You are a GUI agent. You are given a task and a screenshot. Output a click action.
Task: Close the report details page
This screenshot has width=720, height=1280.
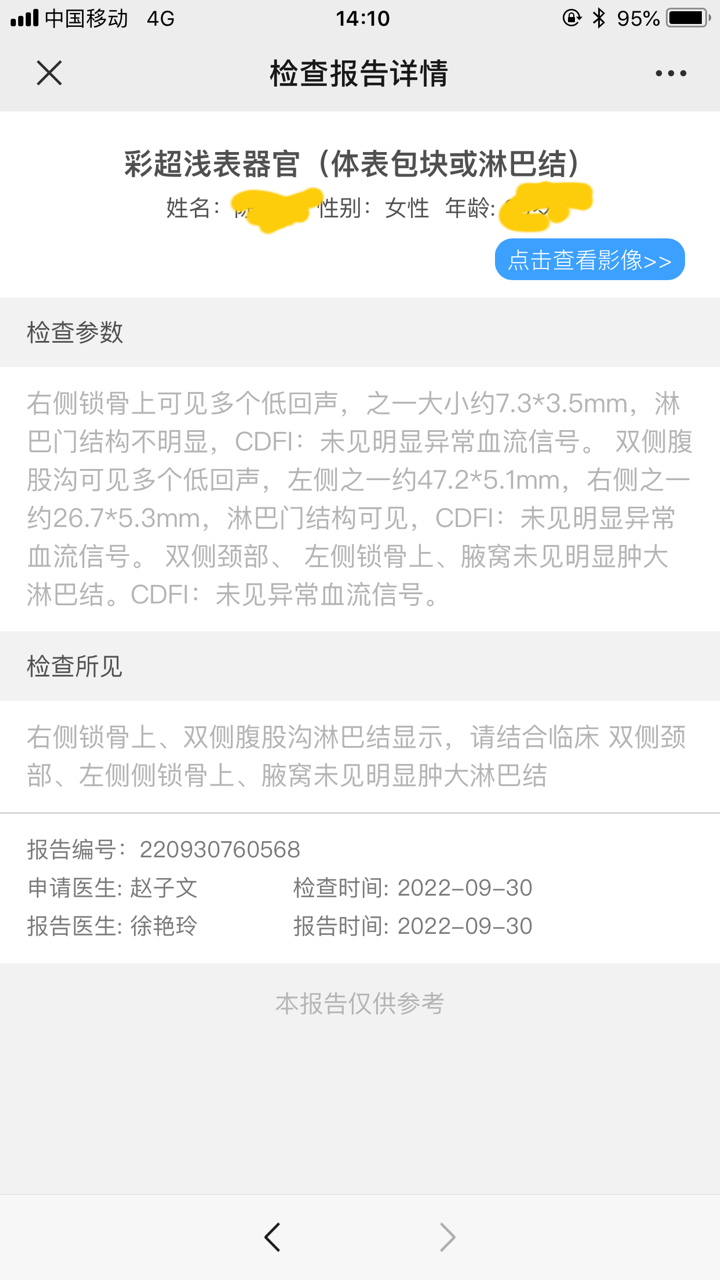pos(49,73)
